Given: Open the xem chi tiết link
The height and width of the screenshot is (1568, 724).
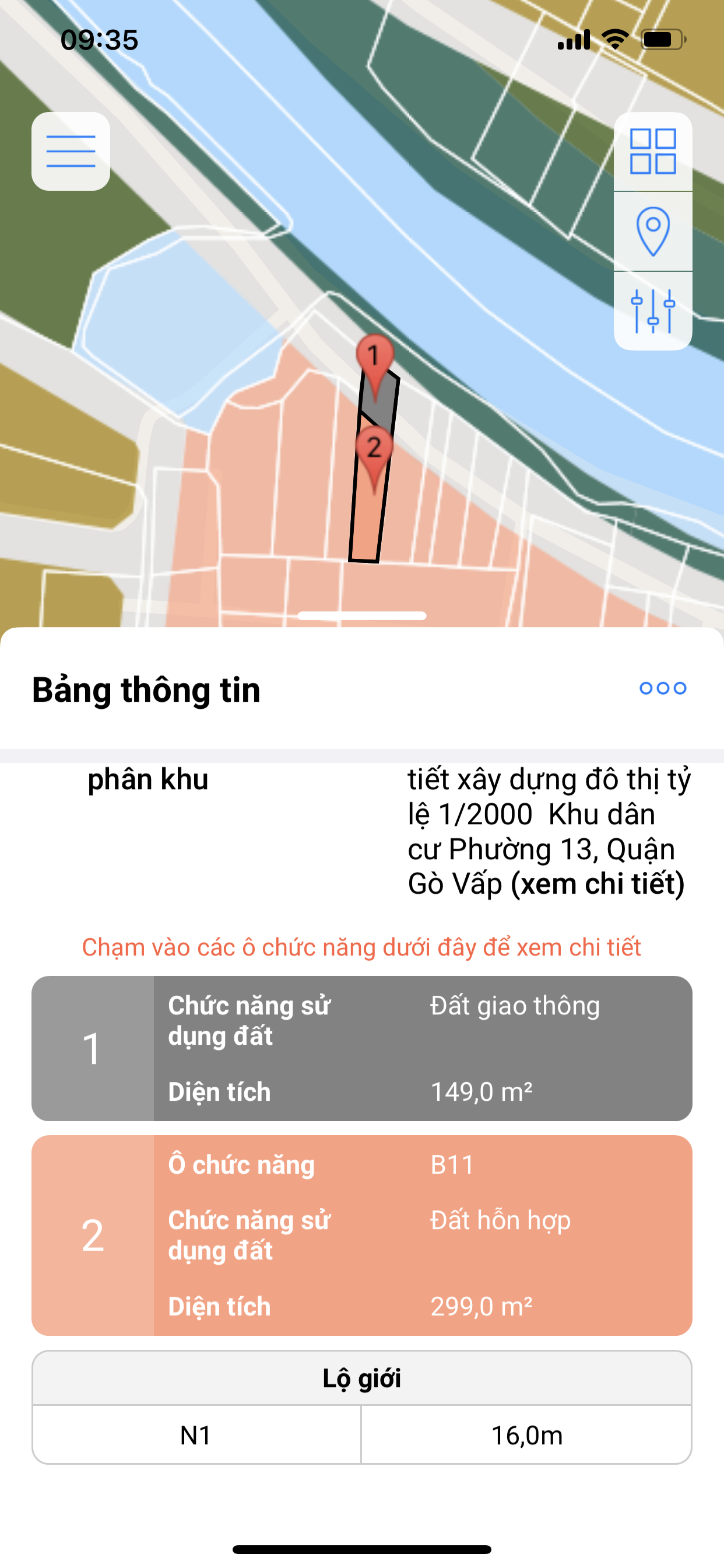Looking at the screenshot, I should point(598,884).
